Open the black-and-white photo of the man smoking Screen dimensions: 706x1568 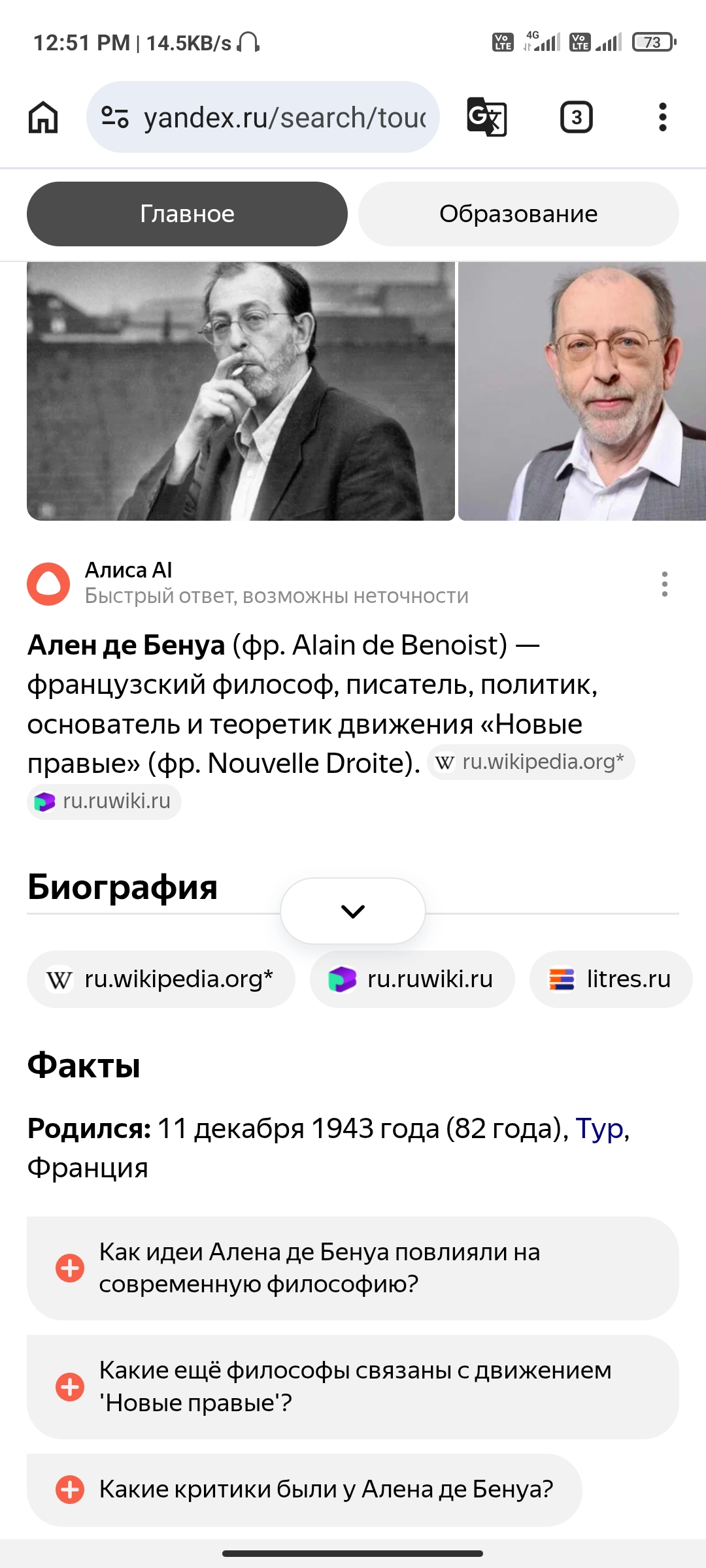click(x=241, y=391)
